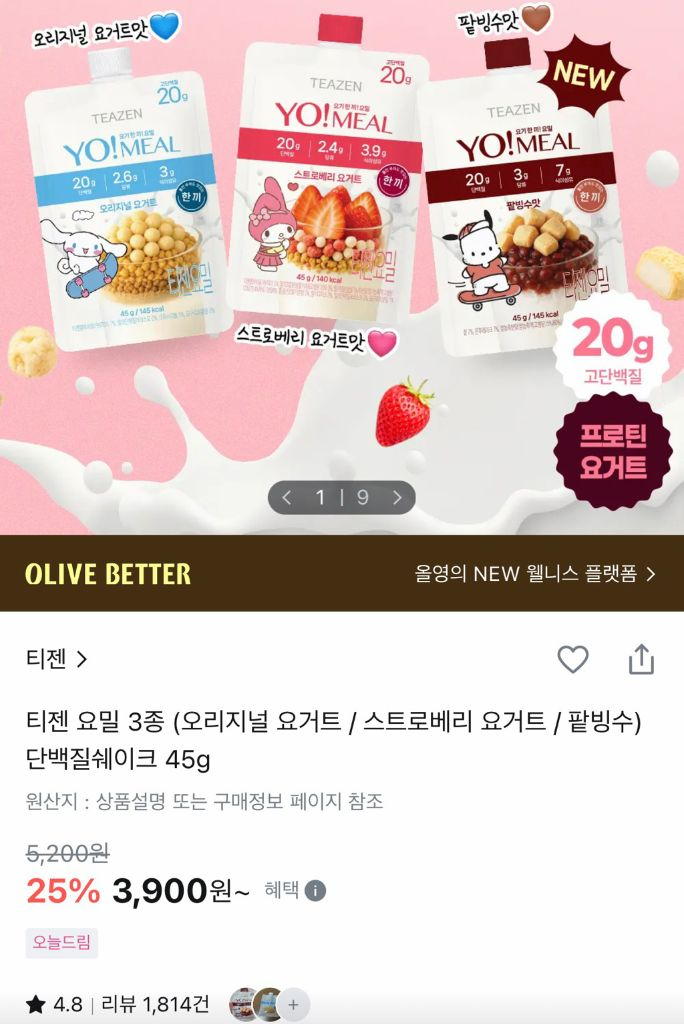Open the 혜택 info icon
Image resolution: width=684 pixels, height=1024 pixels.
point(315,891)
